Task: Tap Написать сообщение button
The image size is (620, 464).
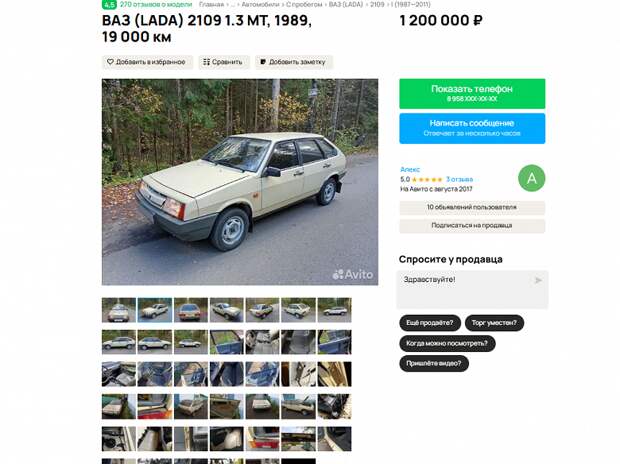Action: [x=472, y=127]
